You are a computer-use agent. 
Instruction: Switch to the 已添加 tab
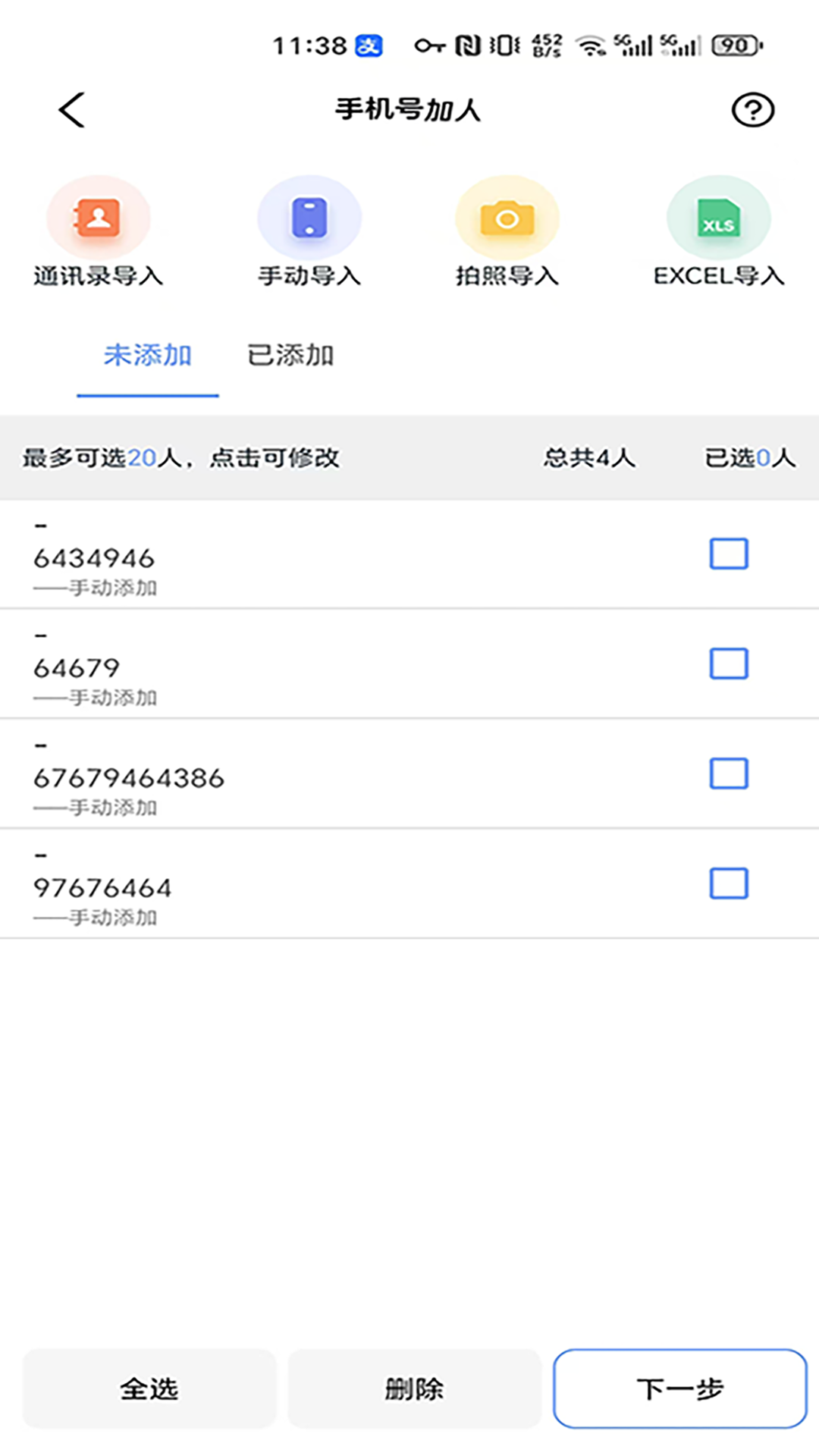[x=291, y=356]
